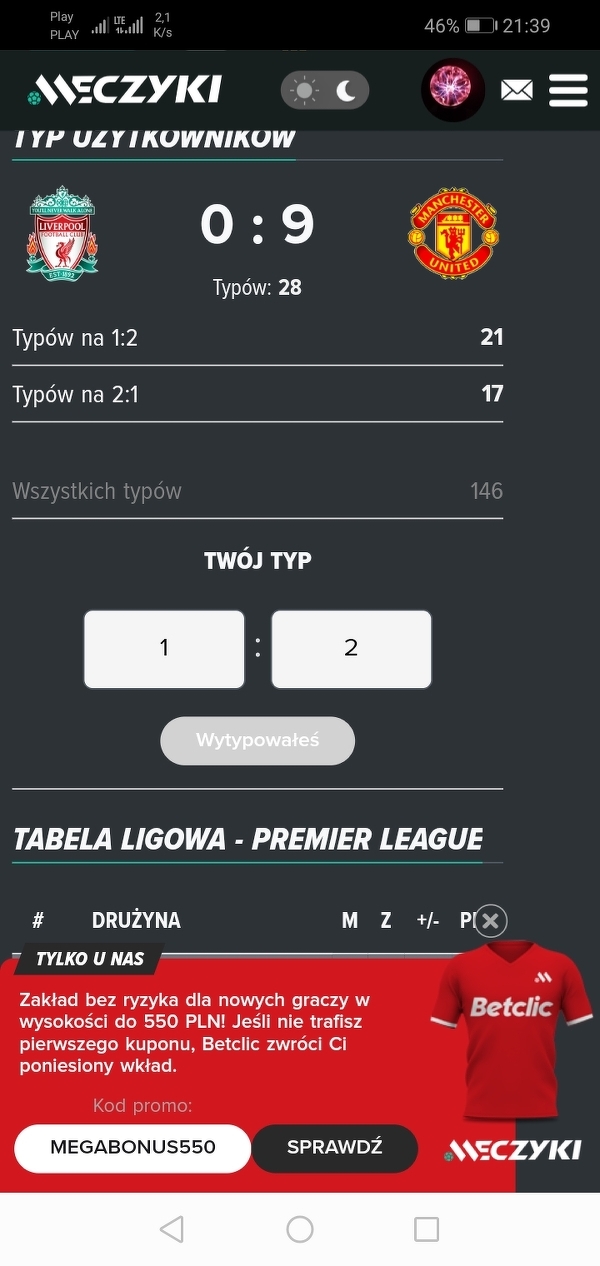
Task: Toggle the light/dark mode switch
Action: tap(325, 91)
